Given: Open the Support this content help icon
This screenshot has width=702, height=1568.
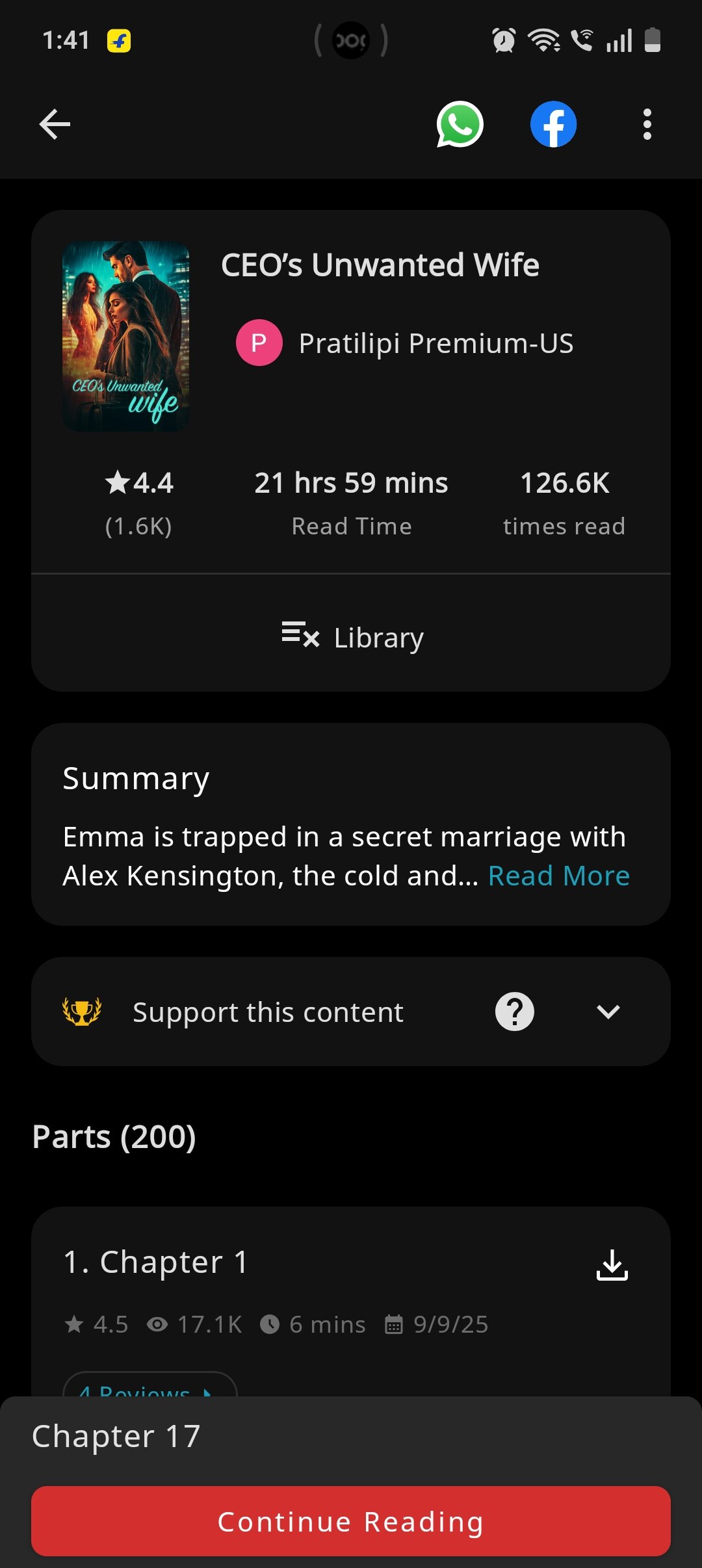Looking at the screenshot, I should pos(514,1012).
